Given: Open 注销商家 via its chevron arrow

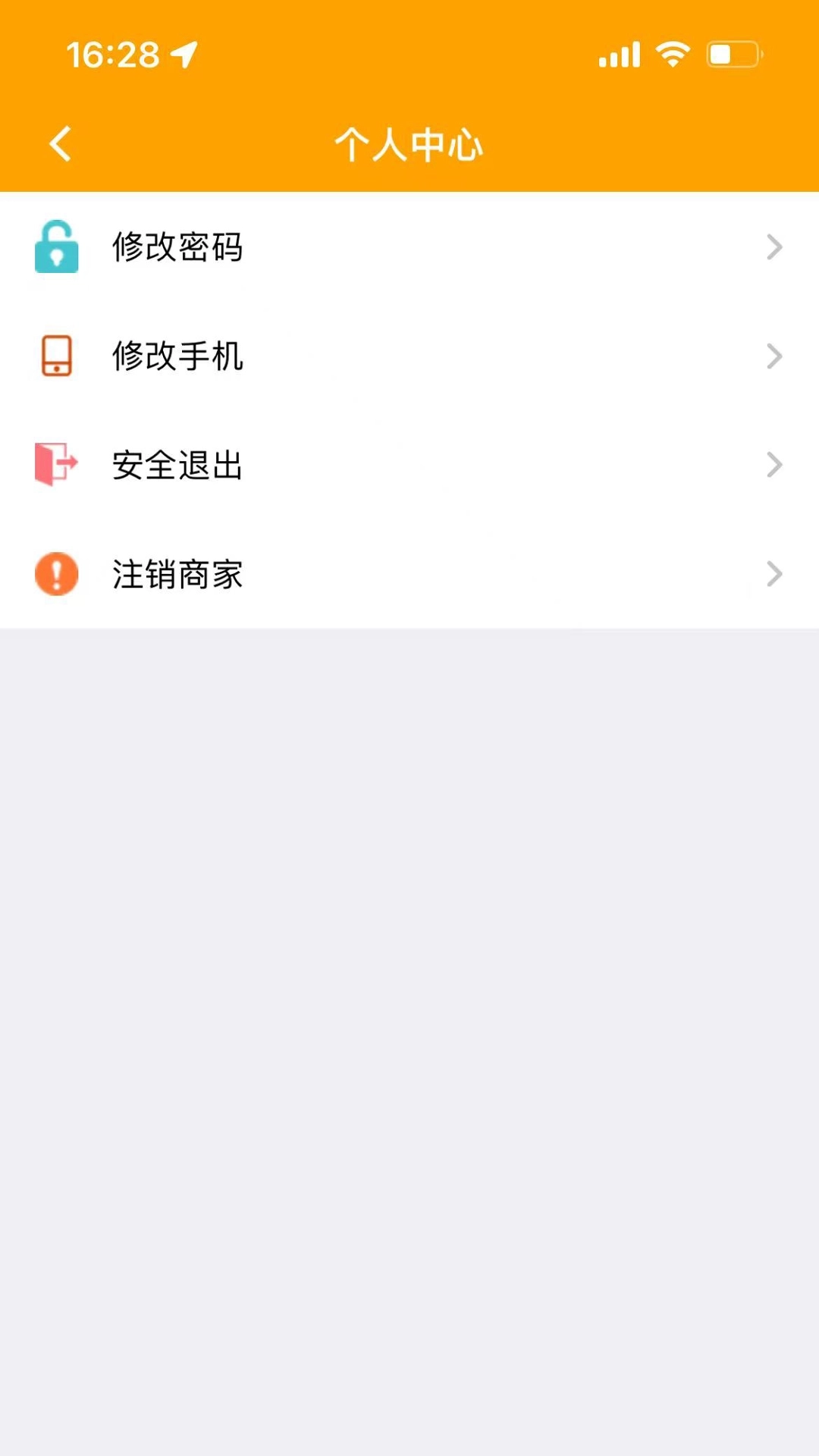Looking at the screenshot, I should (x=774, y=574).
